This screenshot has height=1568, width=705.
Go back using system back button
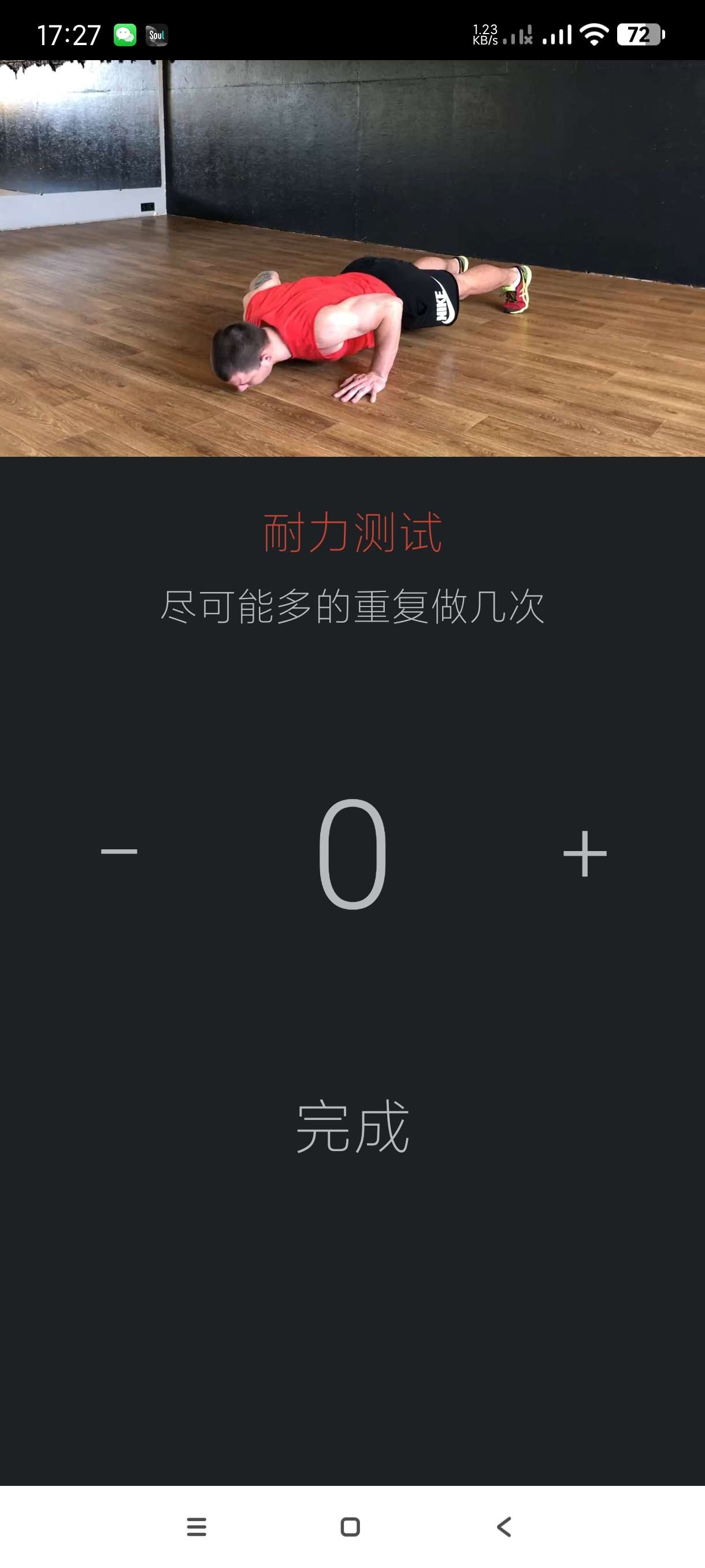coord(504,1526)
